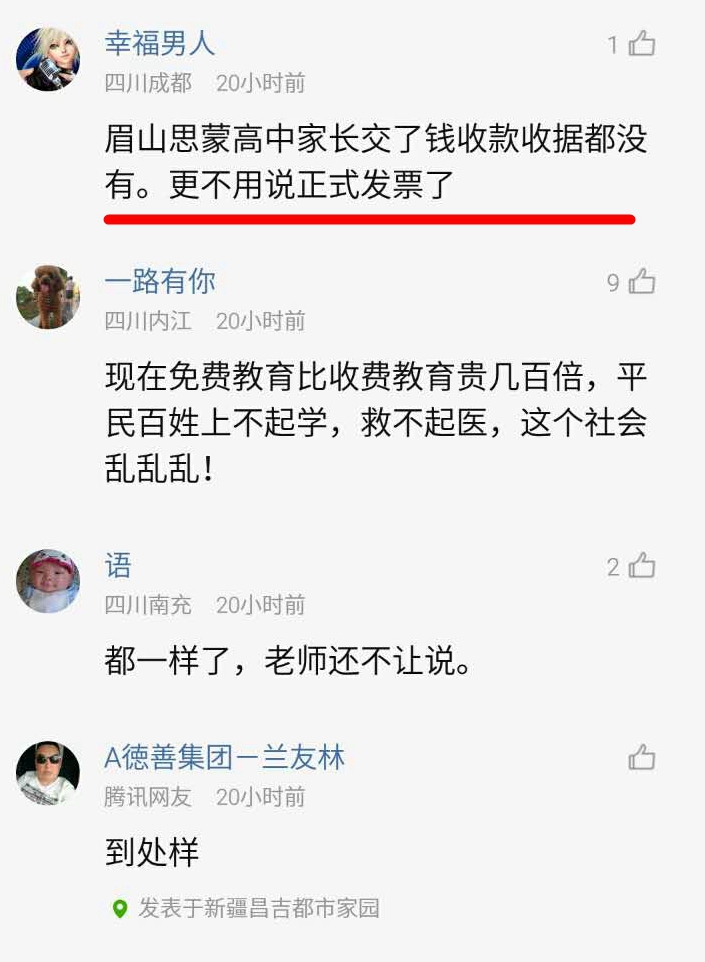Like the comment by 幸福男人

(641, 44)
